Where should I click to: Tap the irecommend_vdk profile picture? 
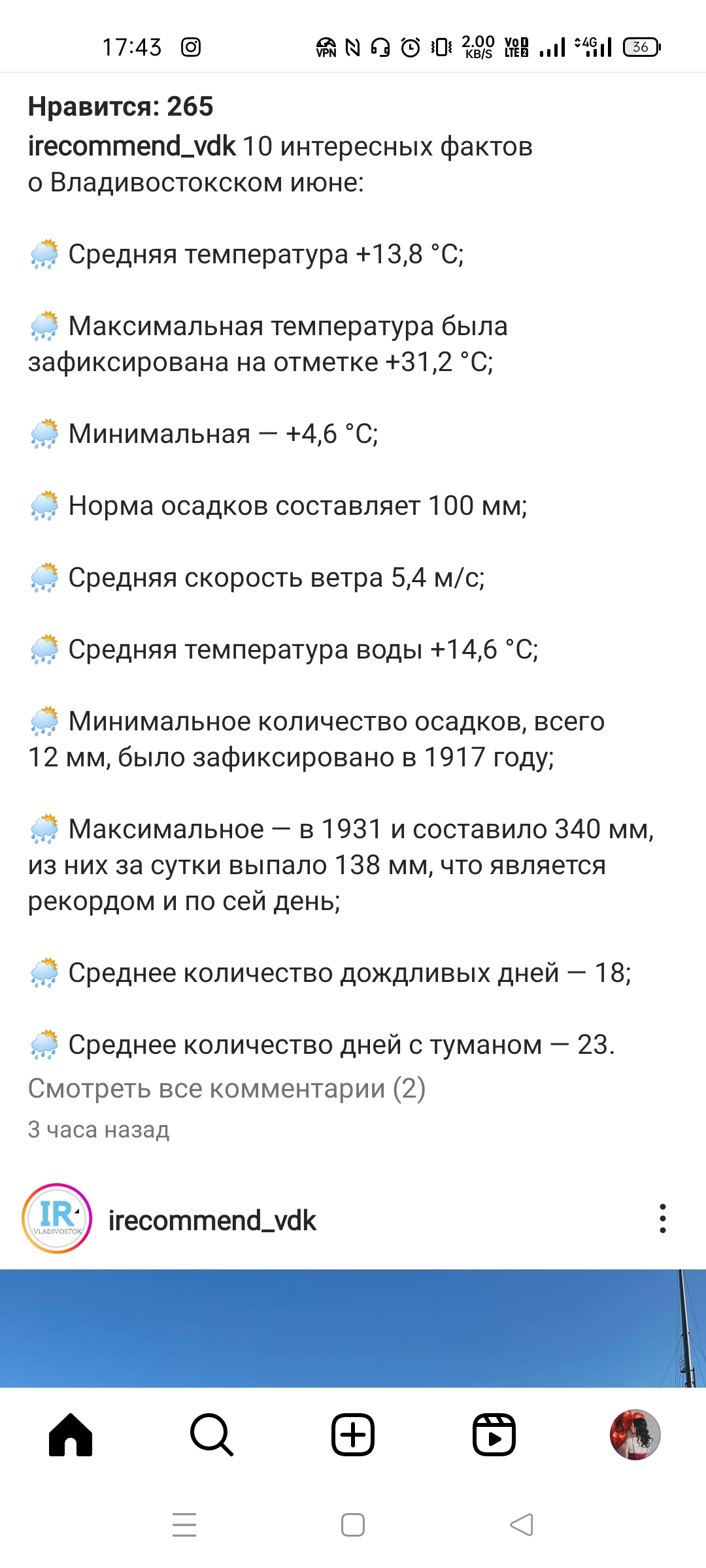[58, 1218]
